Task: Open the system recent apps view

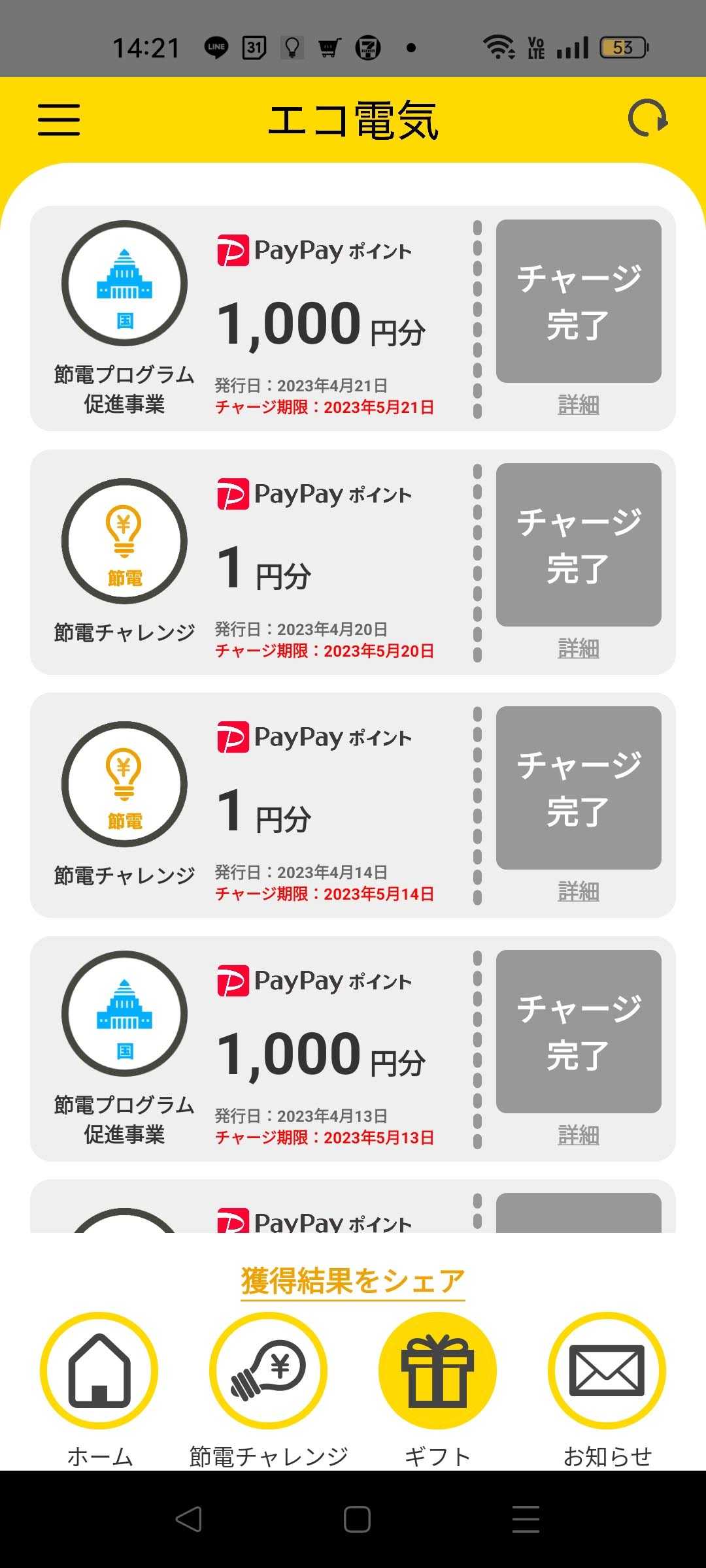Action: (526, 1519)
